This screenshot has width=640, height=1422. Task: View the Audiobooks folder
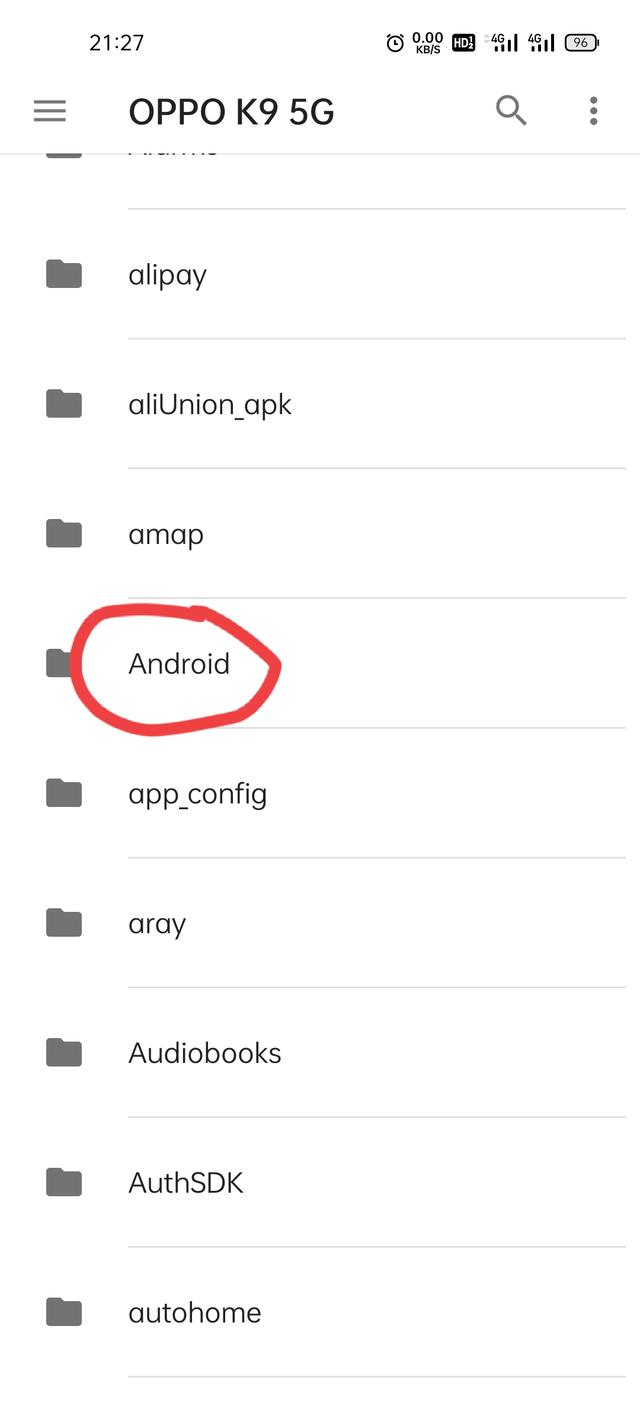point(205,1053)
